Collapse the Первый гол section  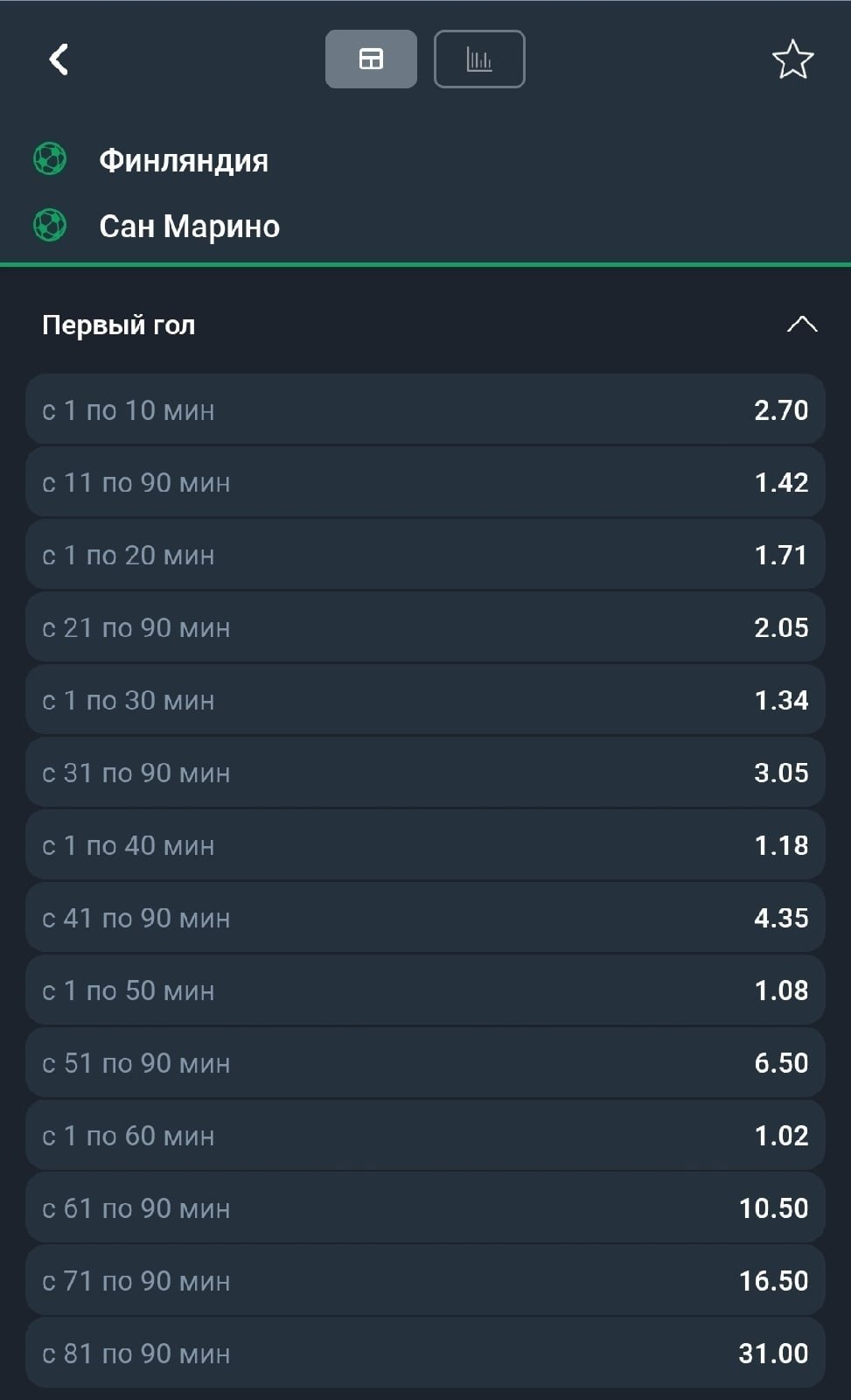pyautogui.click(x=801, y=325)
